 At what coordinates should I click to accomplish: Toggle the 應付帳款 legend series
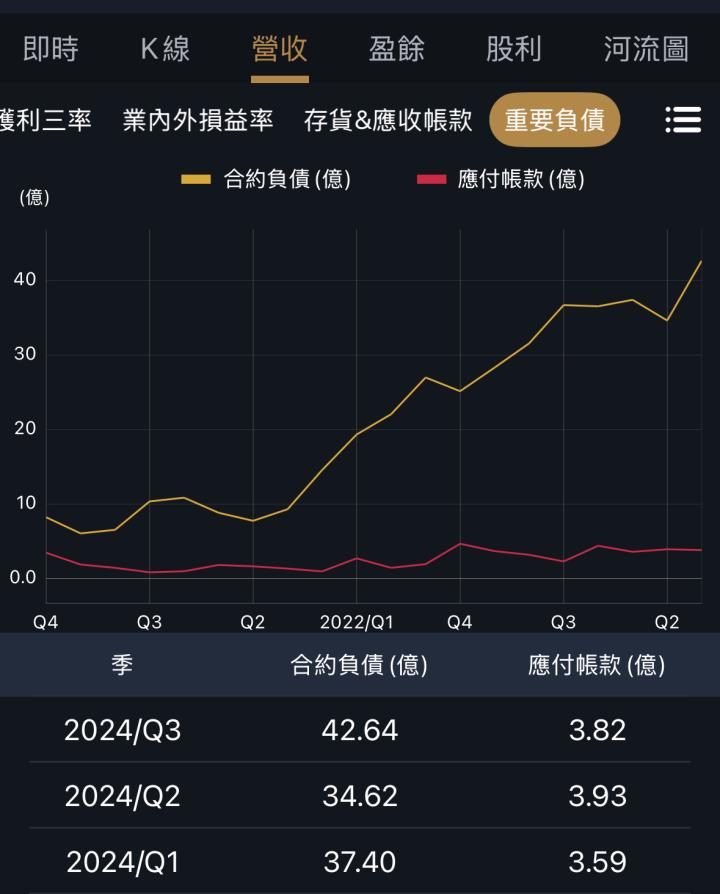pyautogui.click(x=501, y=179)
